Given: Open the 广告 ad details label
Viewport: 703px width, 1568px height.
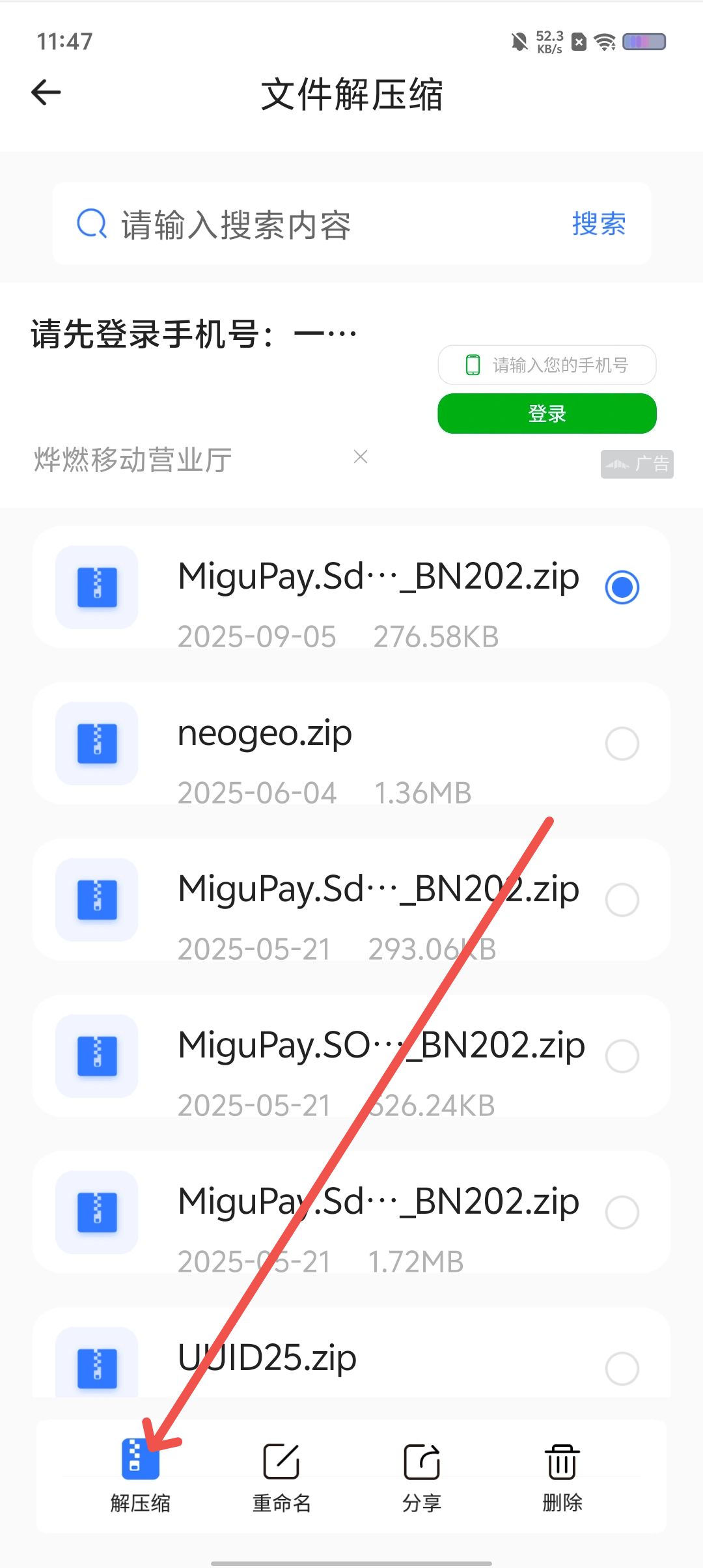Looking at the screenshot, I should [x=636, y=463].
